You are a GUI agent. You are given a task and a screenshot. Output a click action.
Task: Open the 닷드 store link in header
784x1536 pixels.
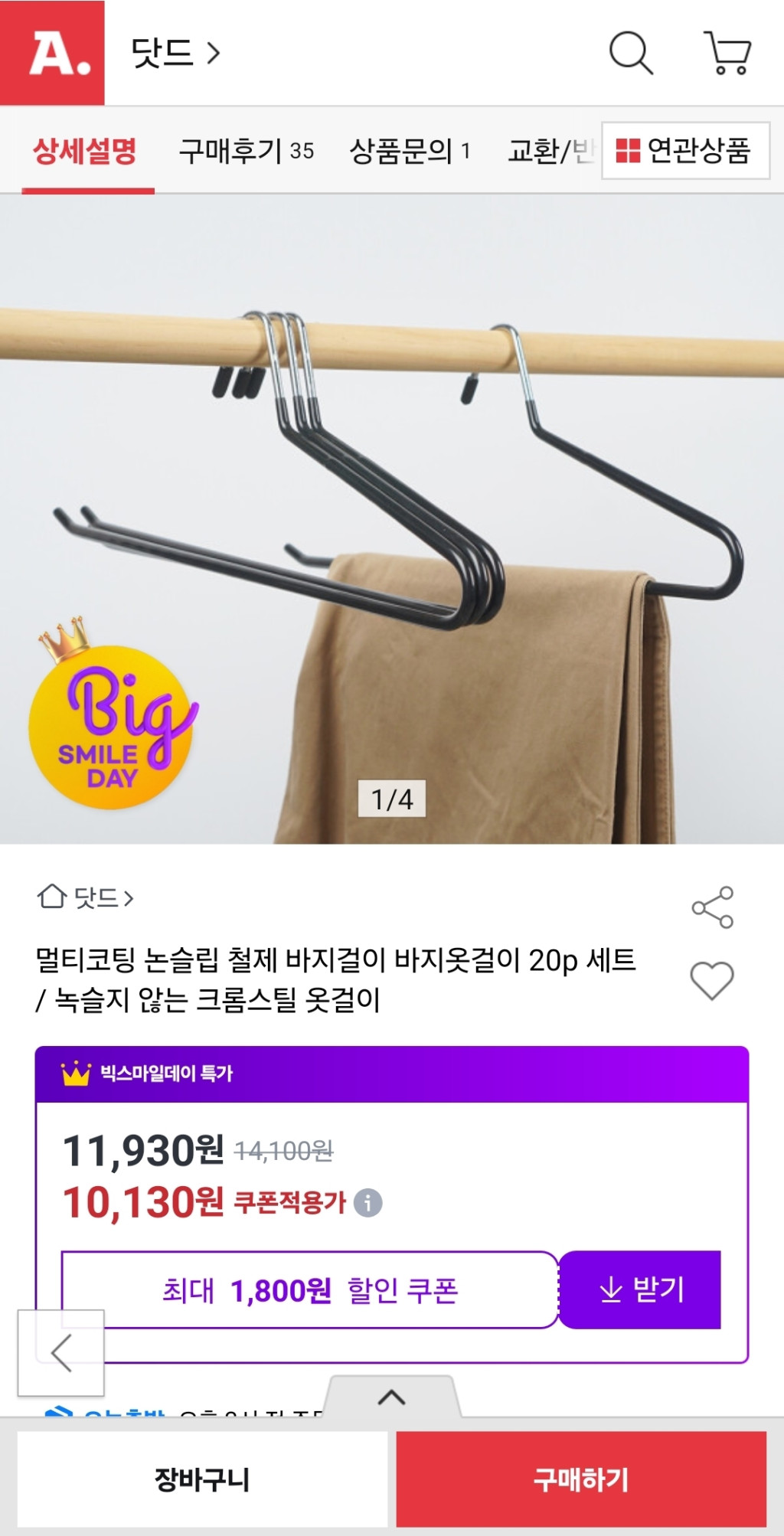tap(175, 53)
